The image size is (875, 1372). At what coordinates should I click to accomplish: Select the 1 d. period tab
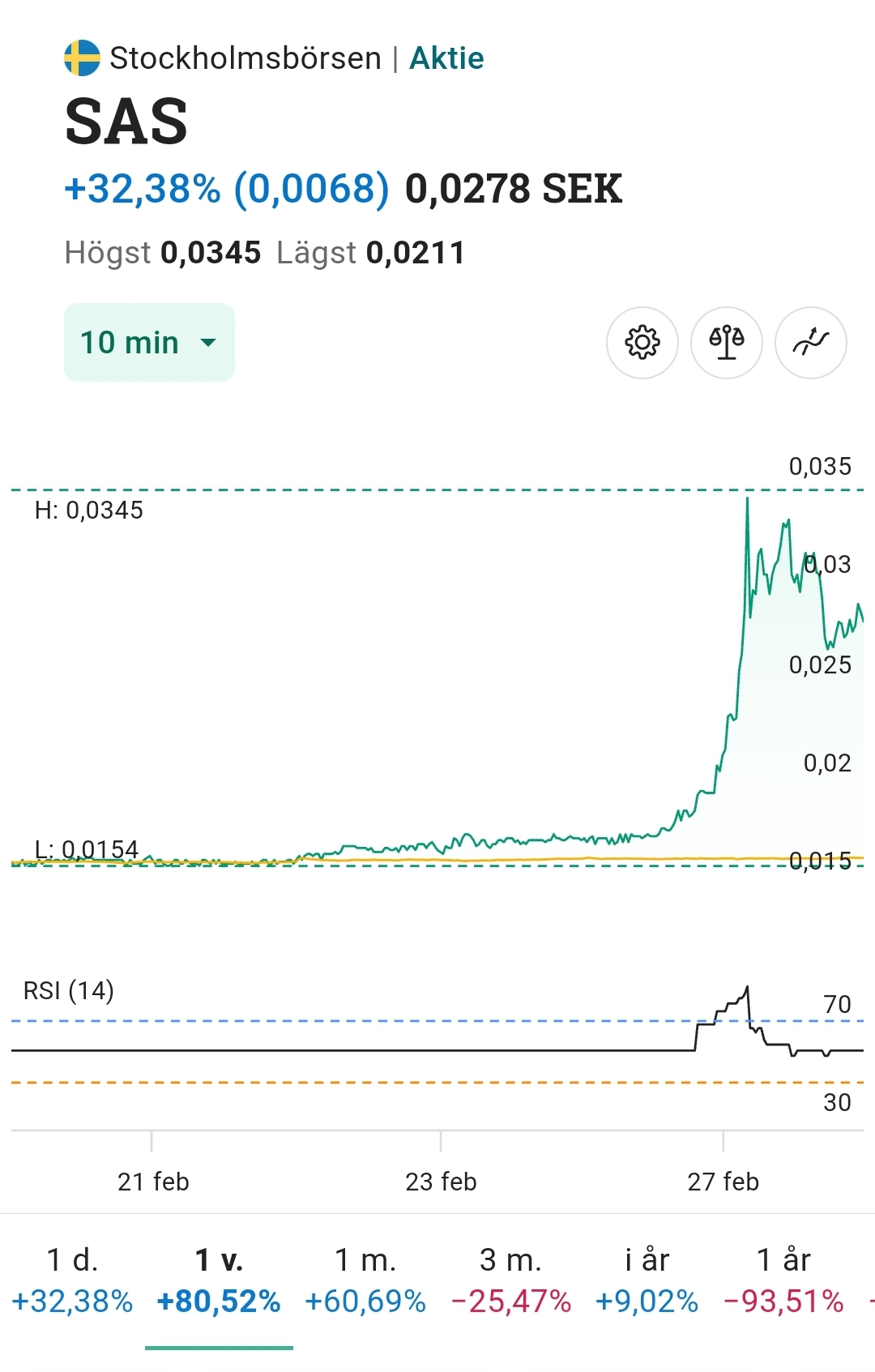[72, 1280]
